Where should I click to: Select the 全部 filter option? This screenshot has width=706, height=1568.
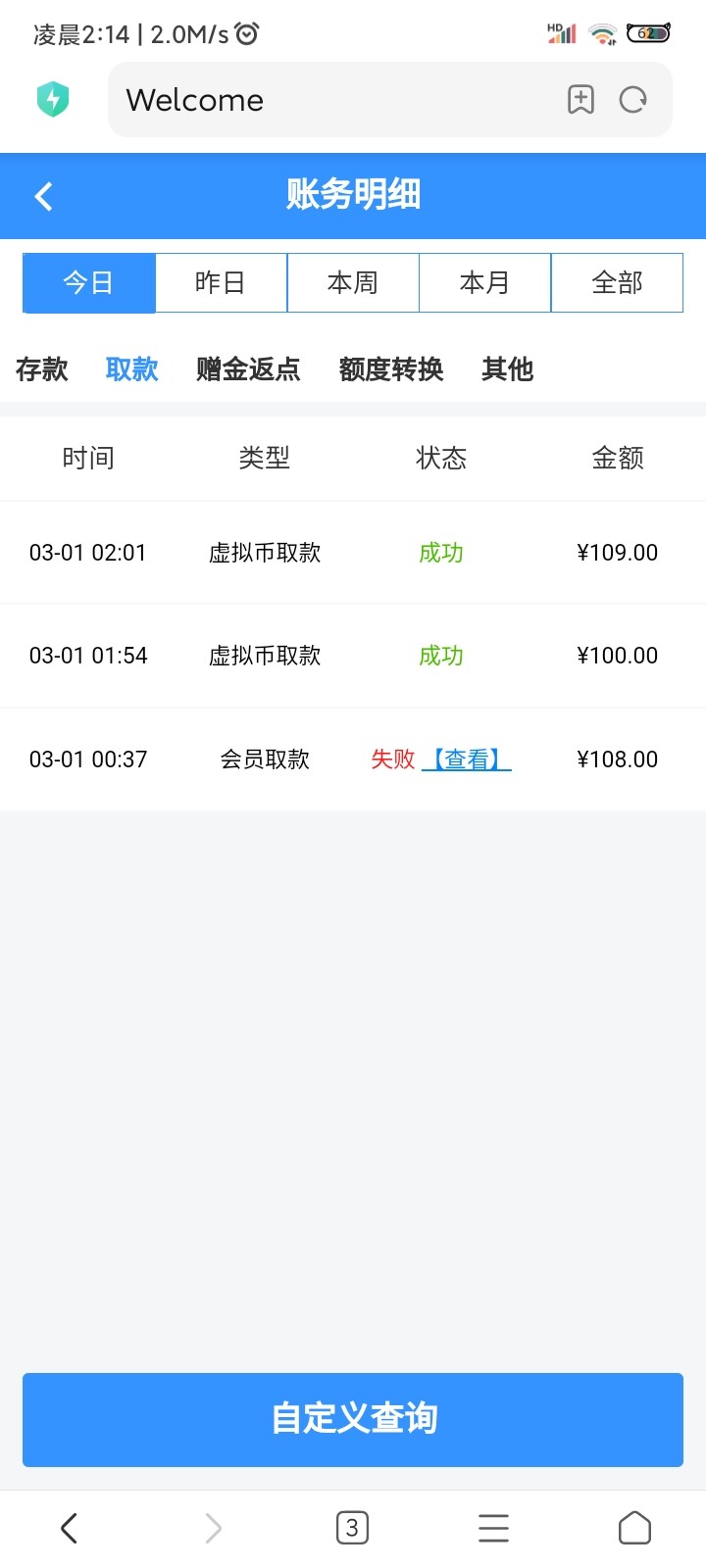click(x=617, y=282)
